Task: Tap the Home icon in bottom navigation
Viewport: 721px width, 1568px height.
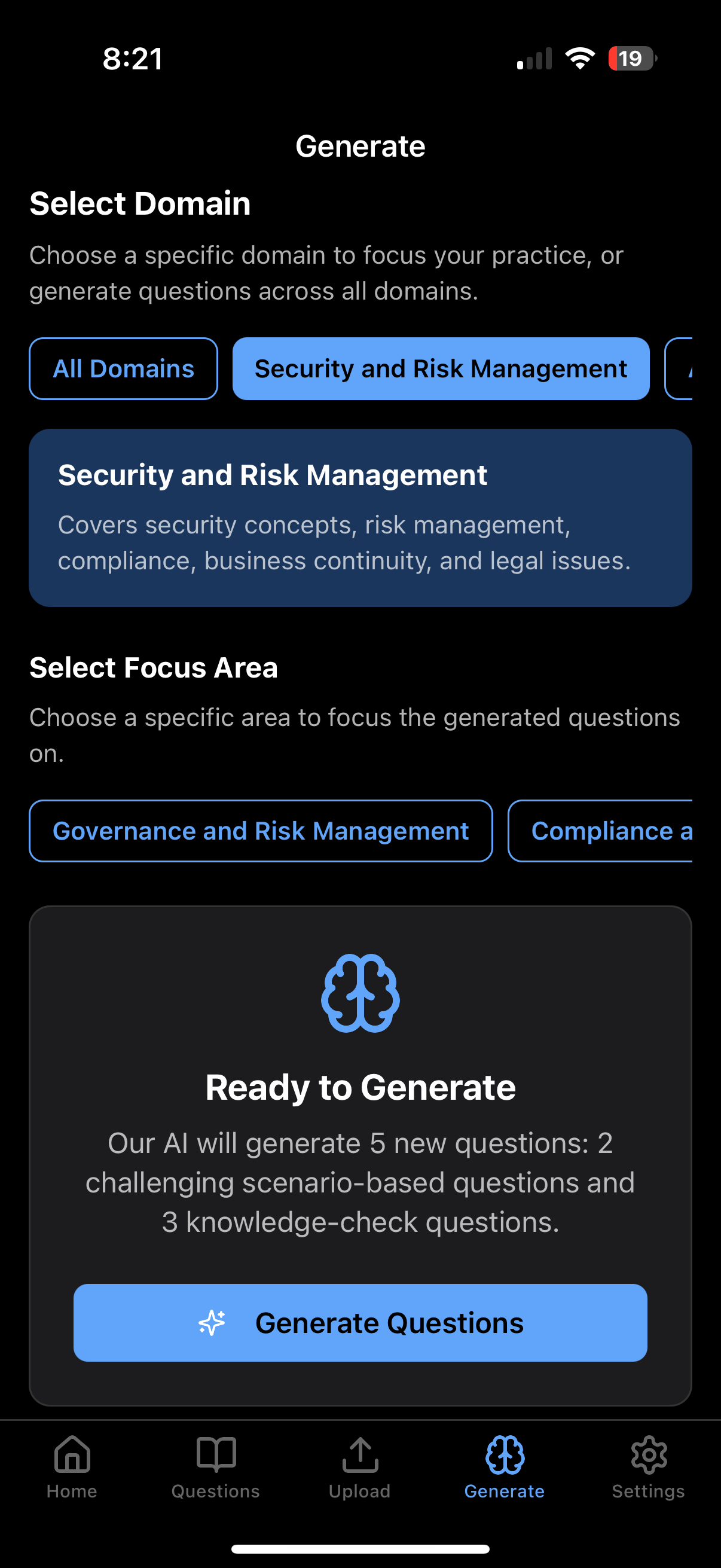Action: pyautogui.click(x=72, y=1456)
